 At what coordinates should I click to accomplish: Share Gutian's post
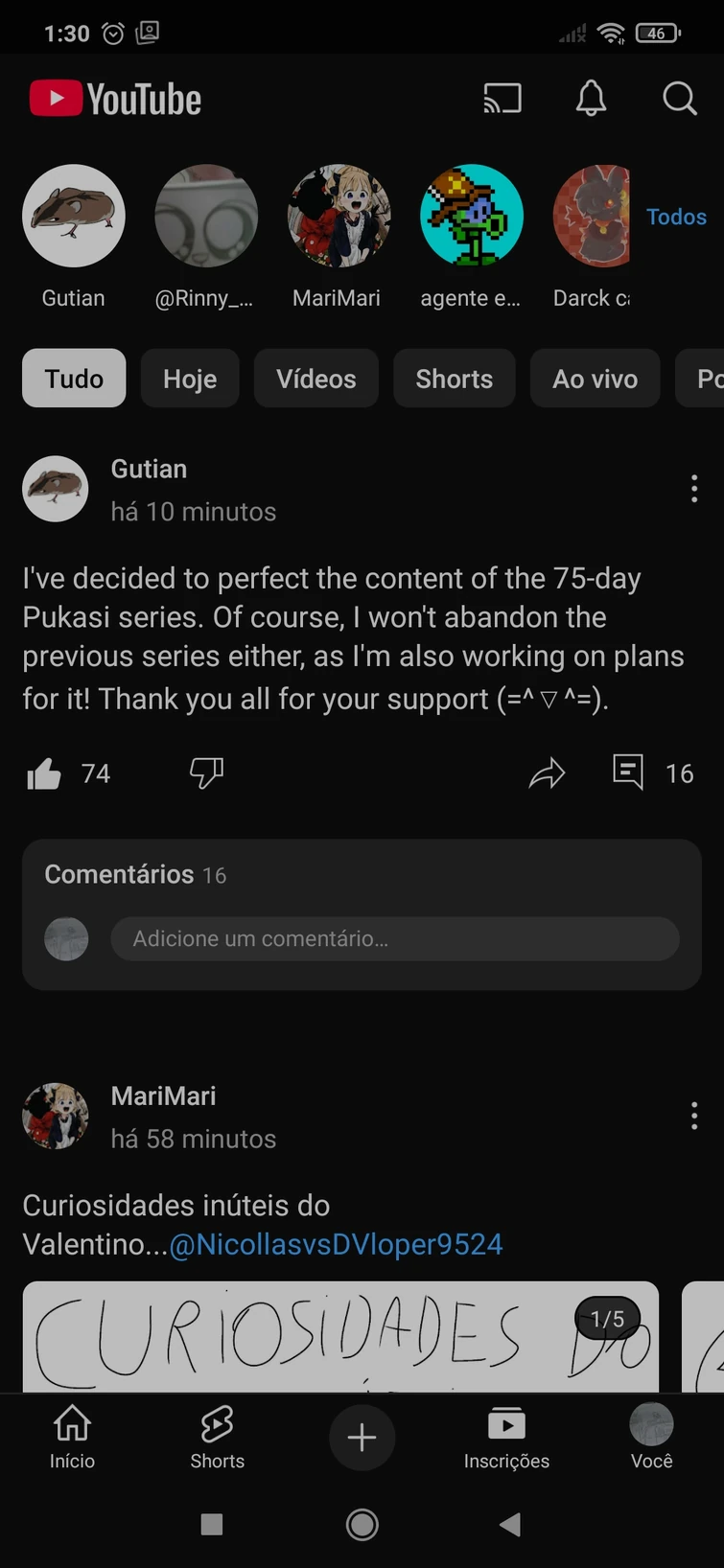(x=547, y=773)
